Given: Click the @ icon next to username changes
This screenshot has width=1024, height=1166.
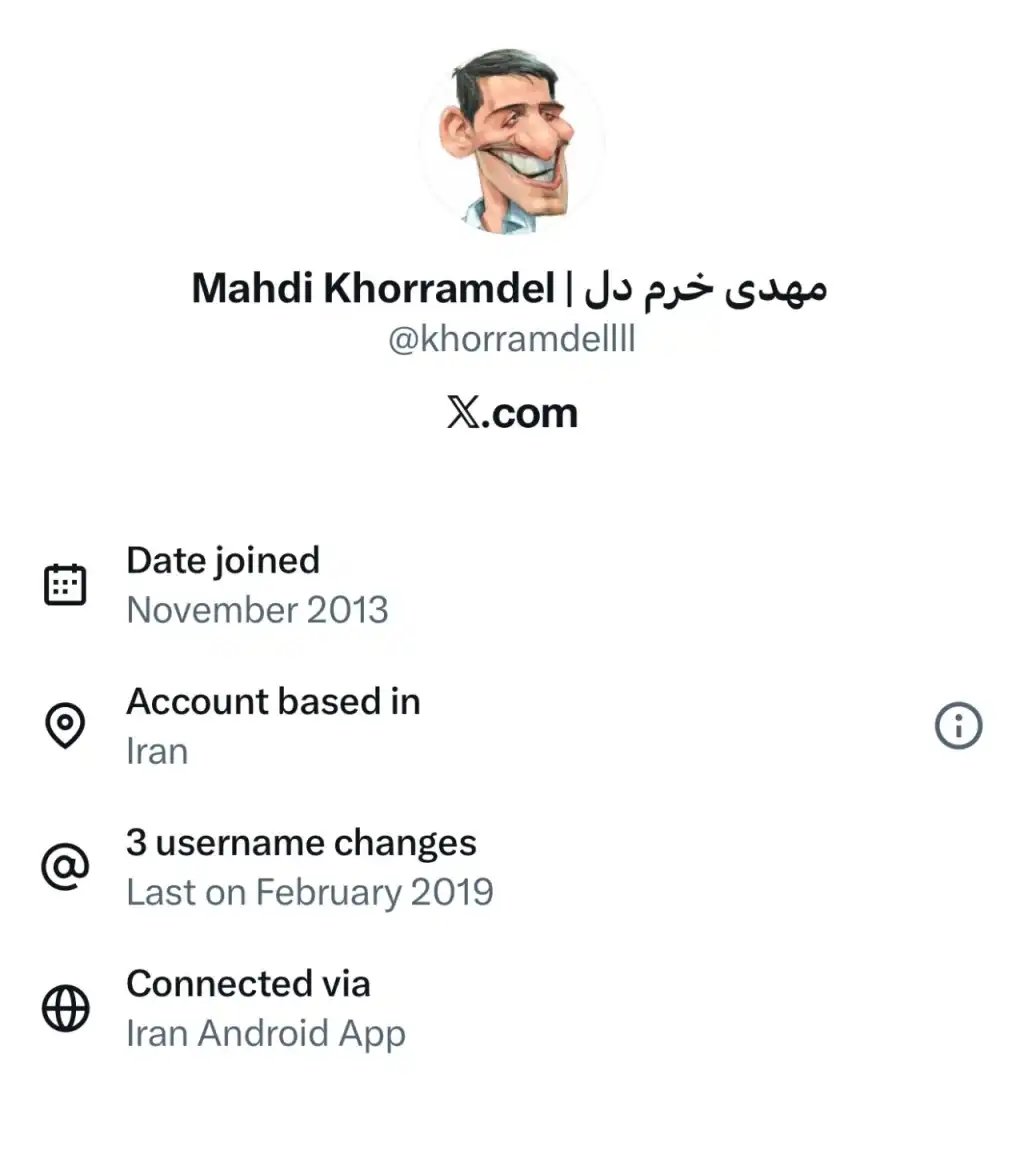Looking at the screenshot, I should (64, 868).
